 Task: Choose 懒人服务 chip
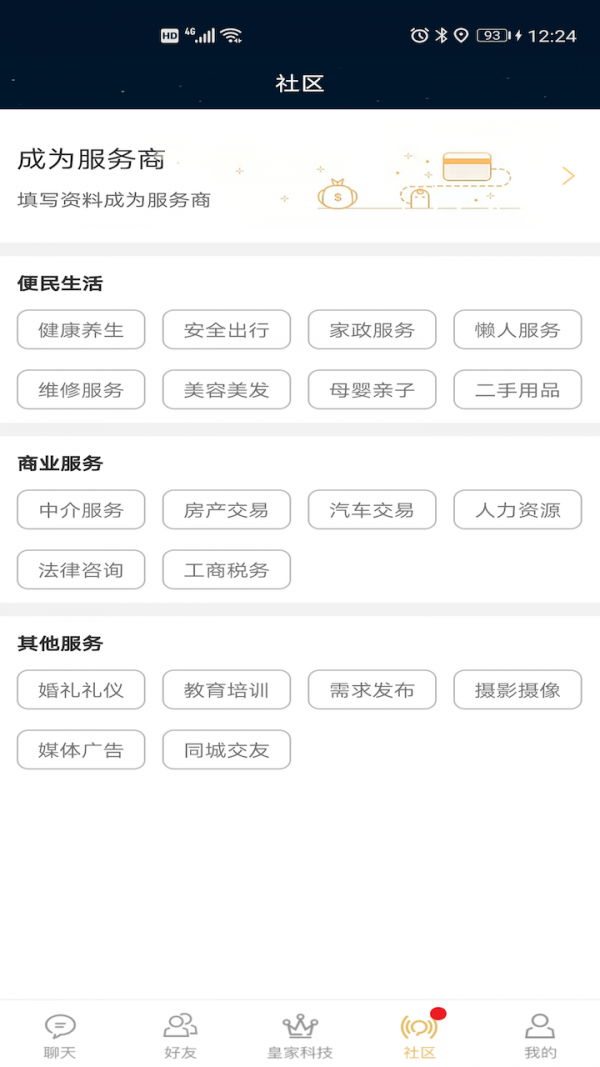pos(518,330)
